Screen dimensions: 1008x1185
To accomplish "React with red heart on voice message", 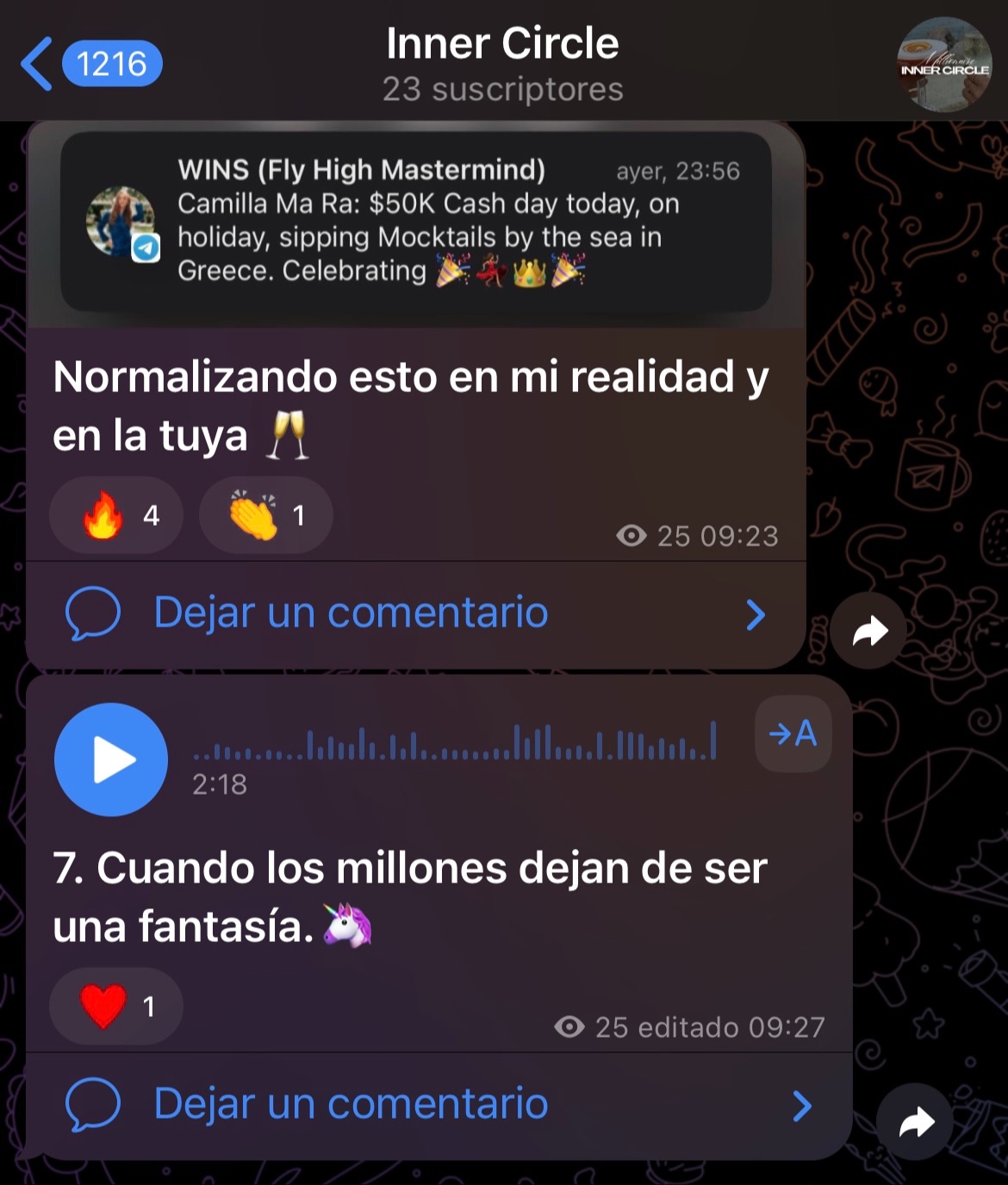I will (116, 1007).
